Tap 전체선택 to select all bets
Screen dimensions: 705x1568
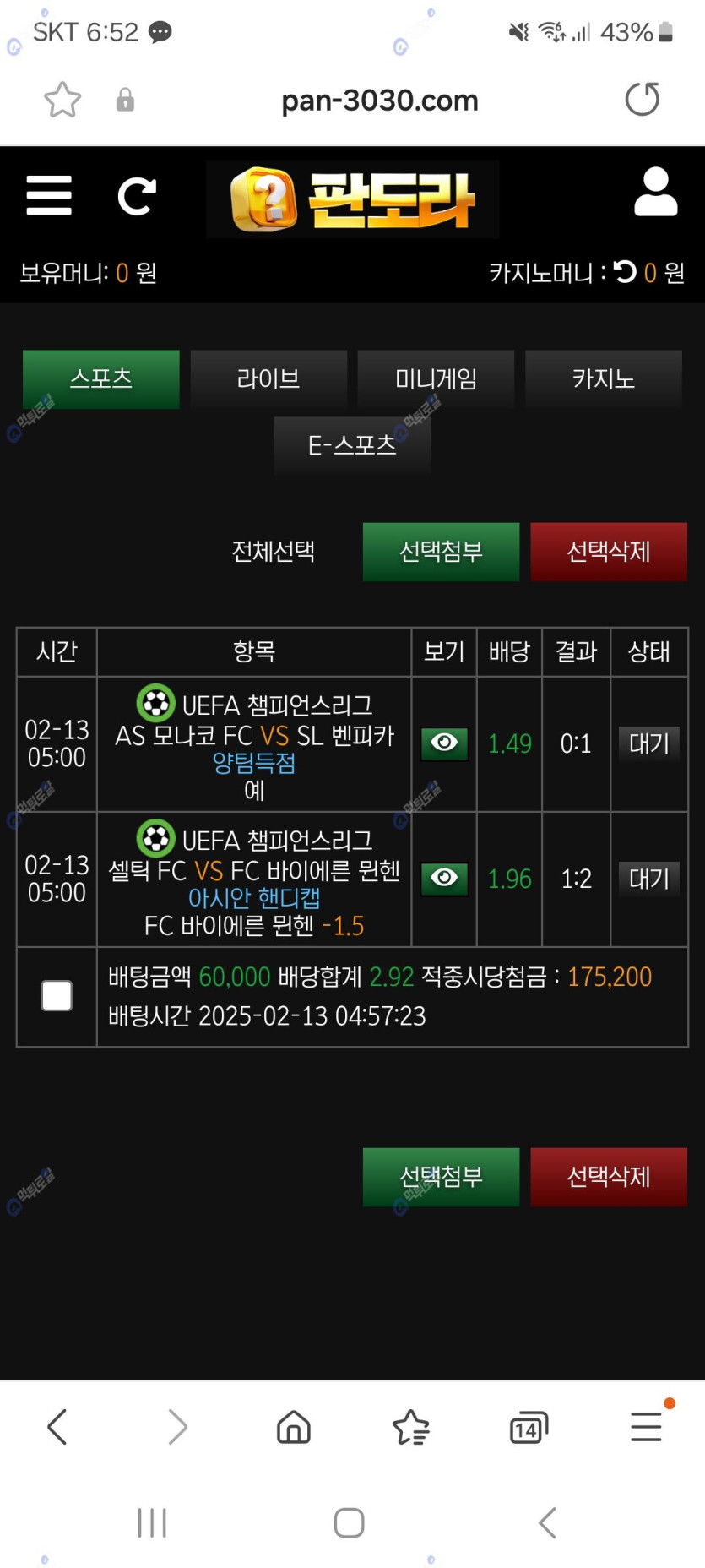(x=274, y=552)
